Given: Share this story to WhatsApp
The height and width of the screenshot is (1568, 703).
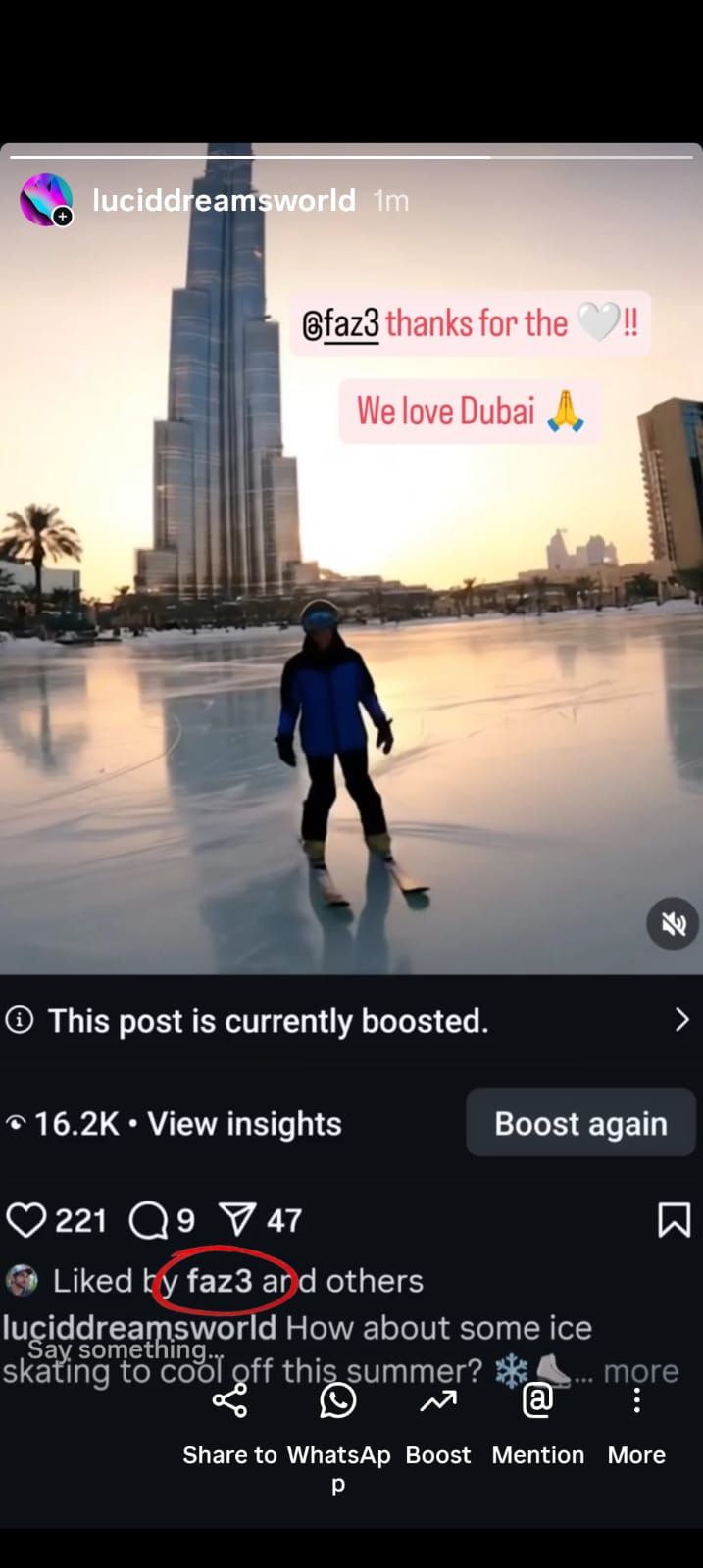Looking at the screenshot, I should tap(338, 1401).
